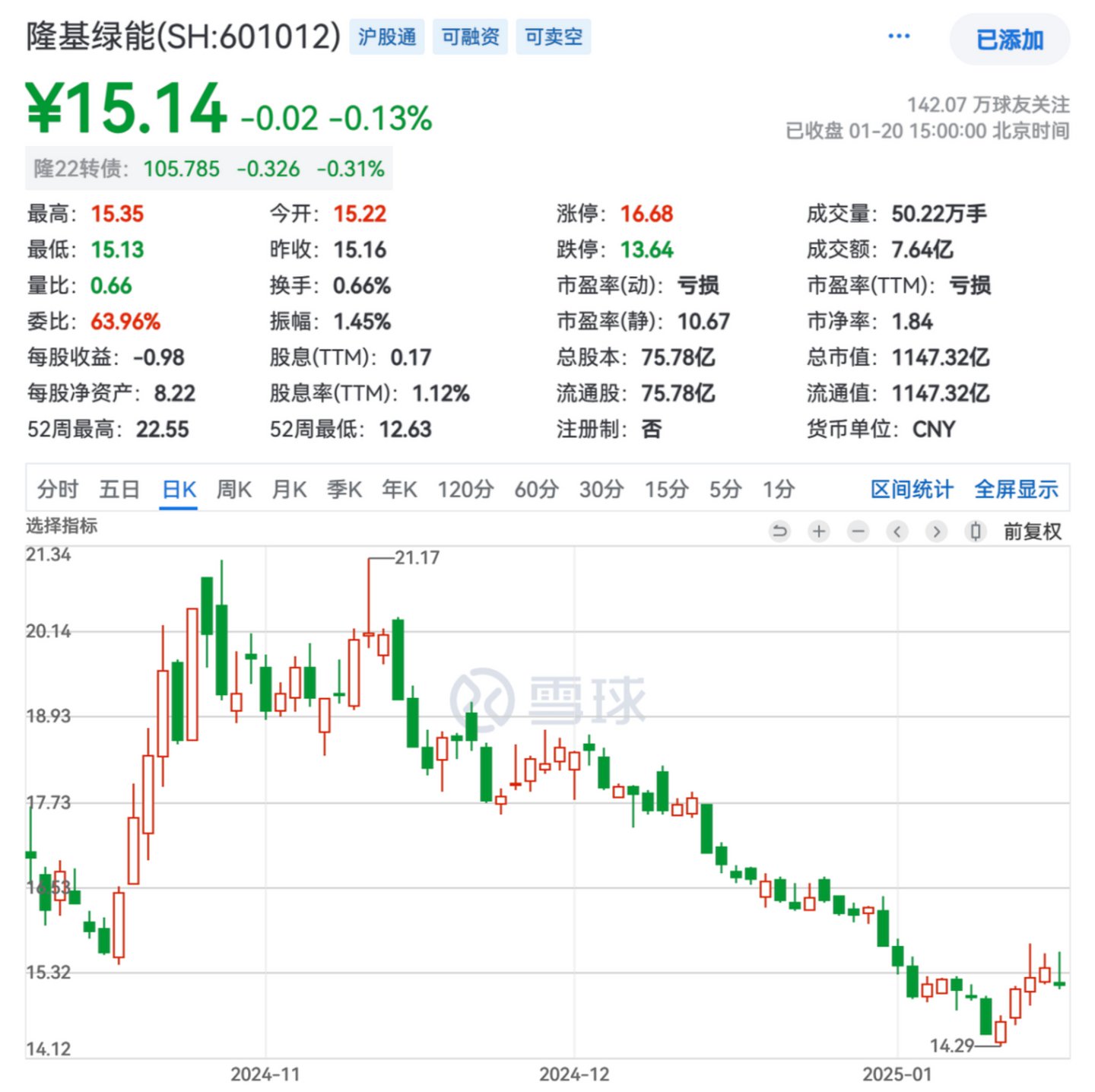1095x1092 pixels.
Task: Open 区间统计 range statistics
Action: pyautogui.click(x=911, y=489)
